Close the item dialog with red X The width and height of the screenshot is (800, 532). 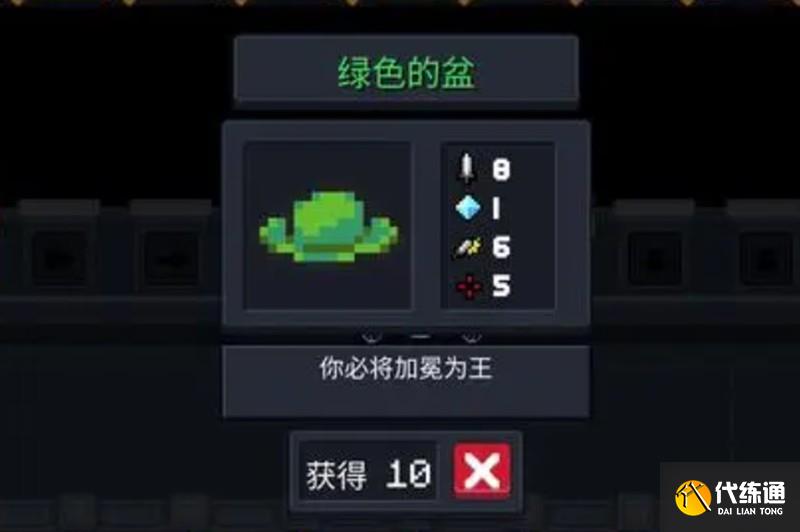pyautogui.click(x=482, y=470)
